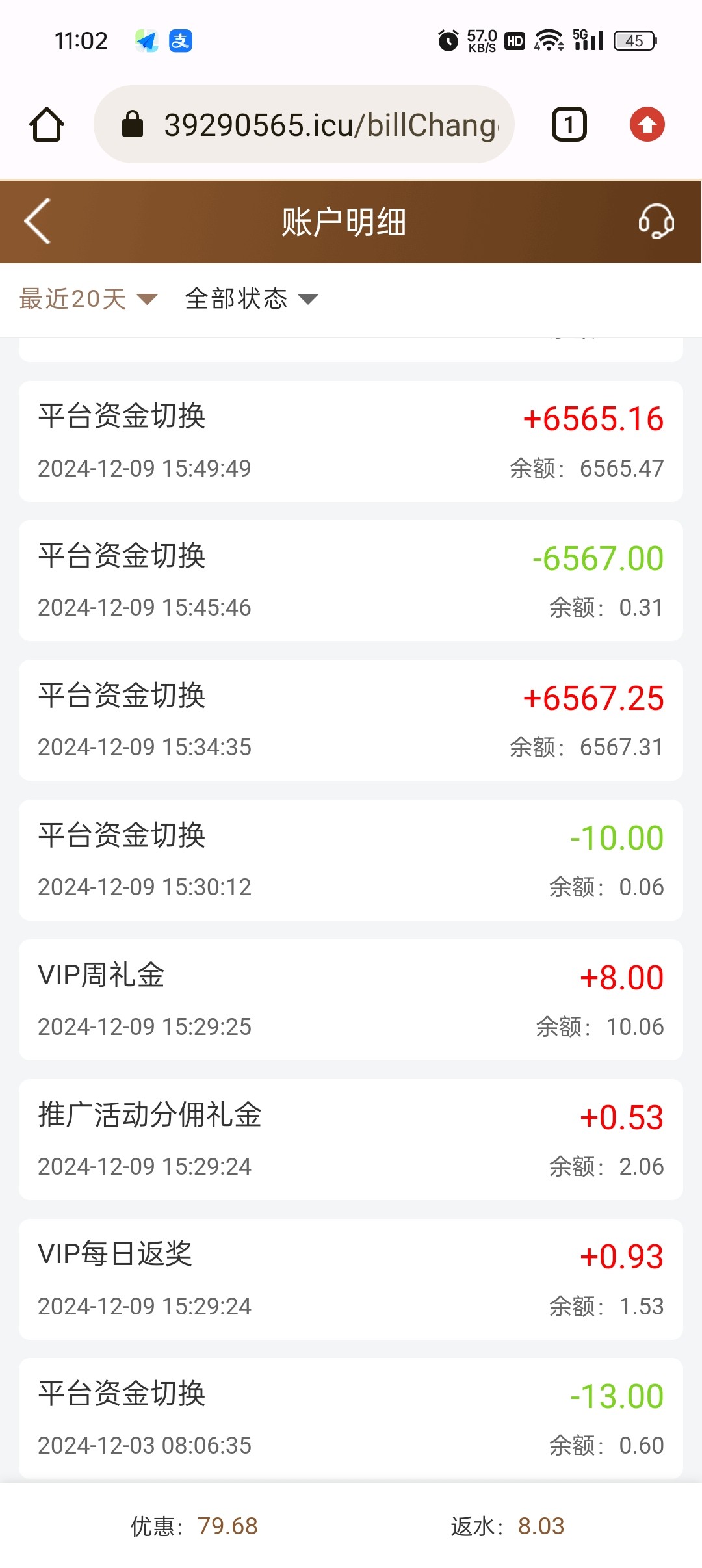Open the 全部状态 status dropdown

[x=252, y=299]
